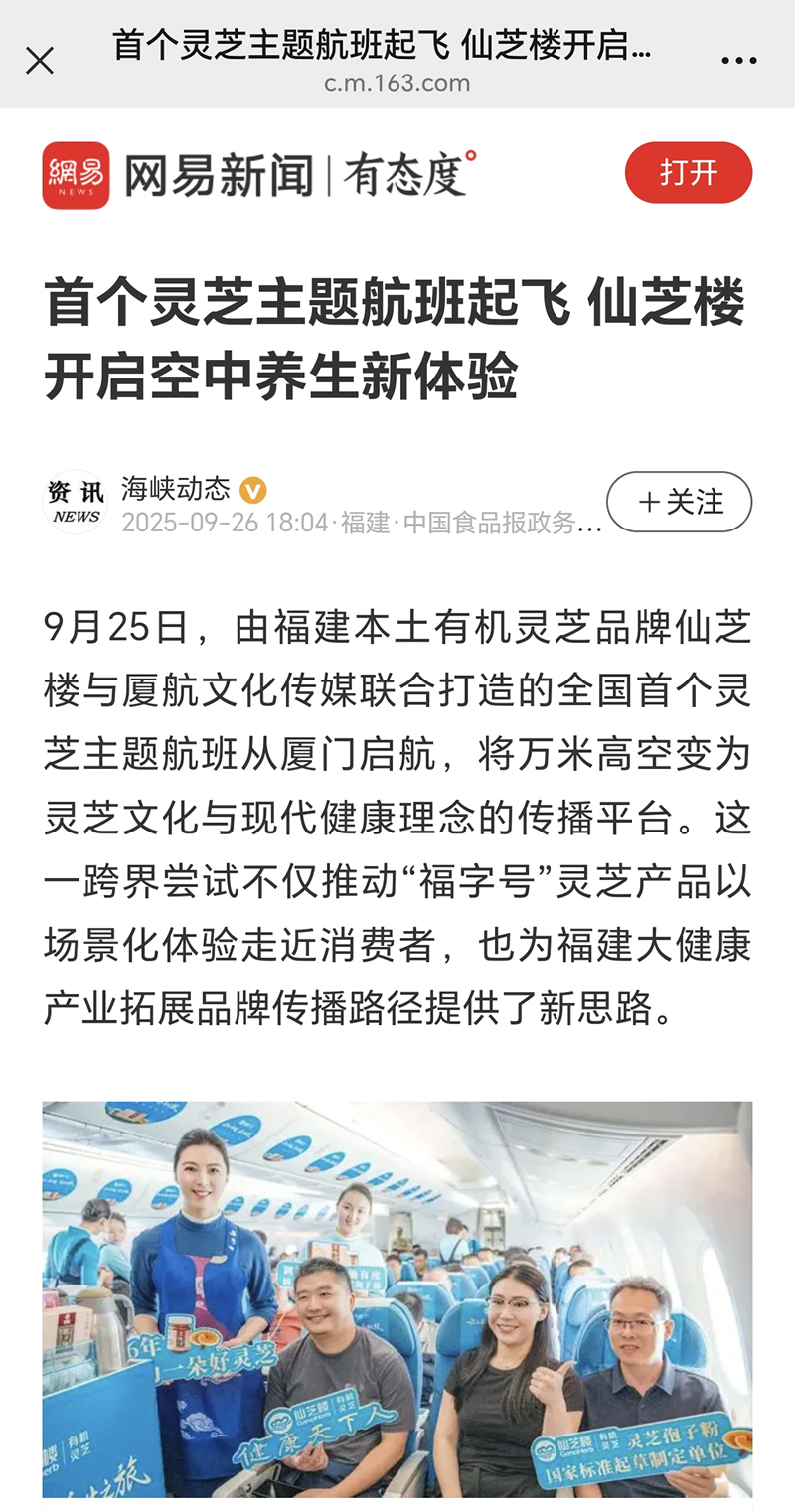Open the three-dot overflow menu

click(x=738, y=62)
